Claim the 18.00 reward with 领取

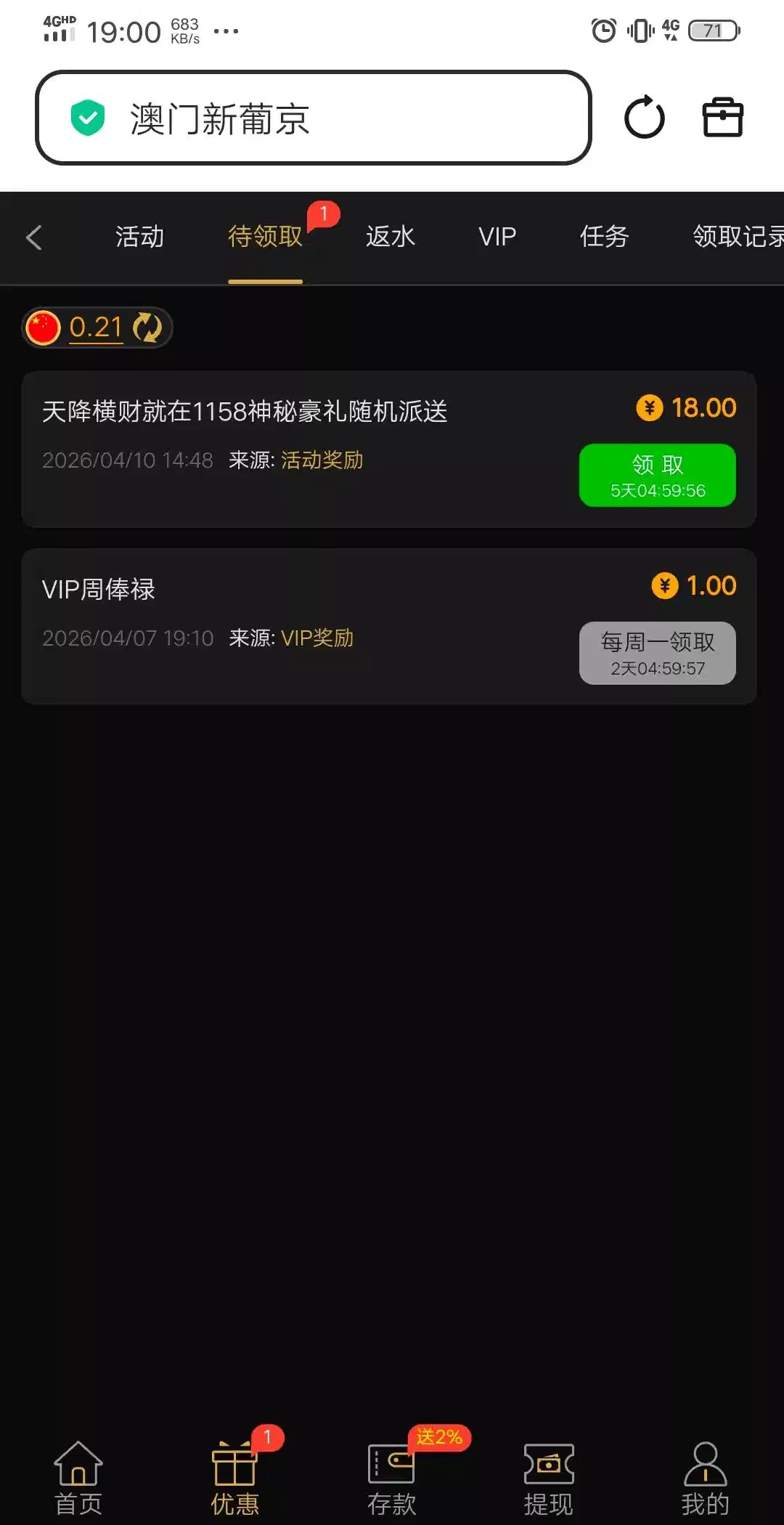point(657,475)
